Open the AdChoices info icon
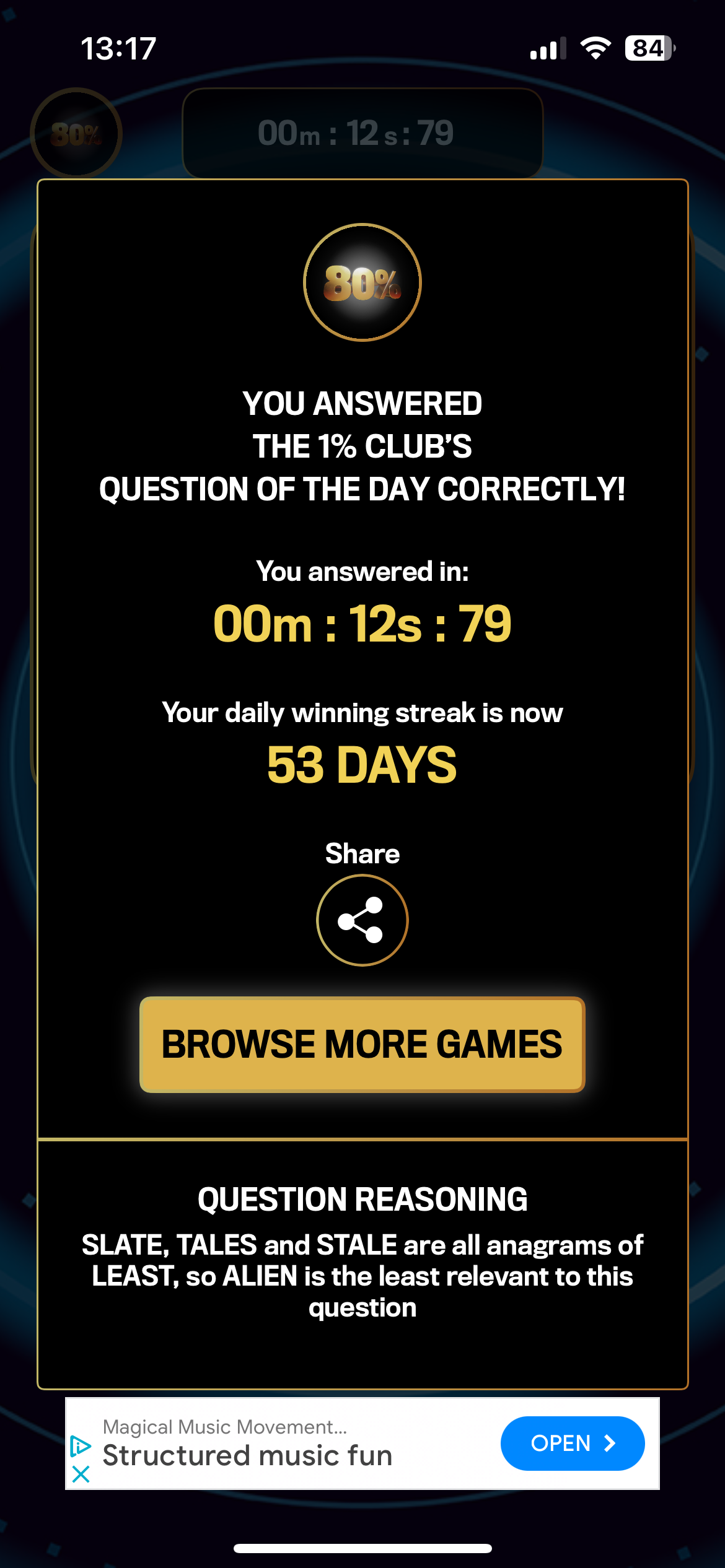 [x=81, y=1446]
